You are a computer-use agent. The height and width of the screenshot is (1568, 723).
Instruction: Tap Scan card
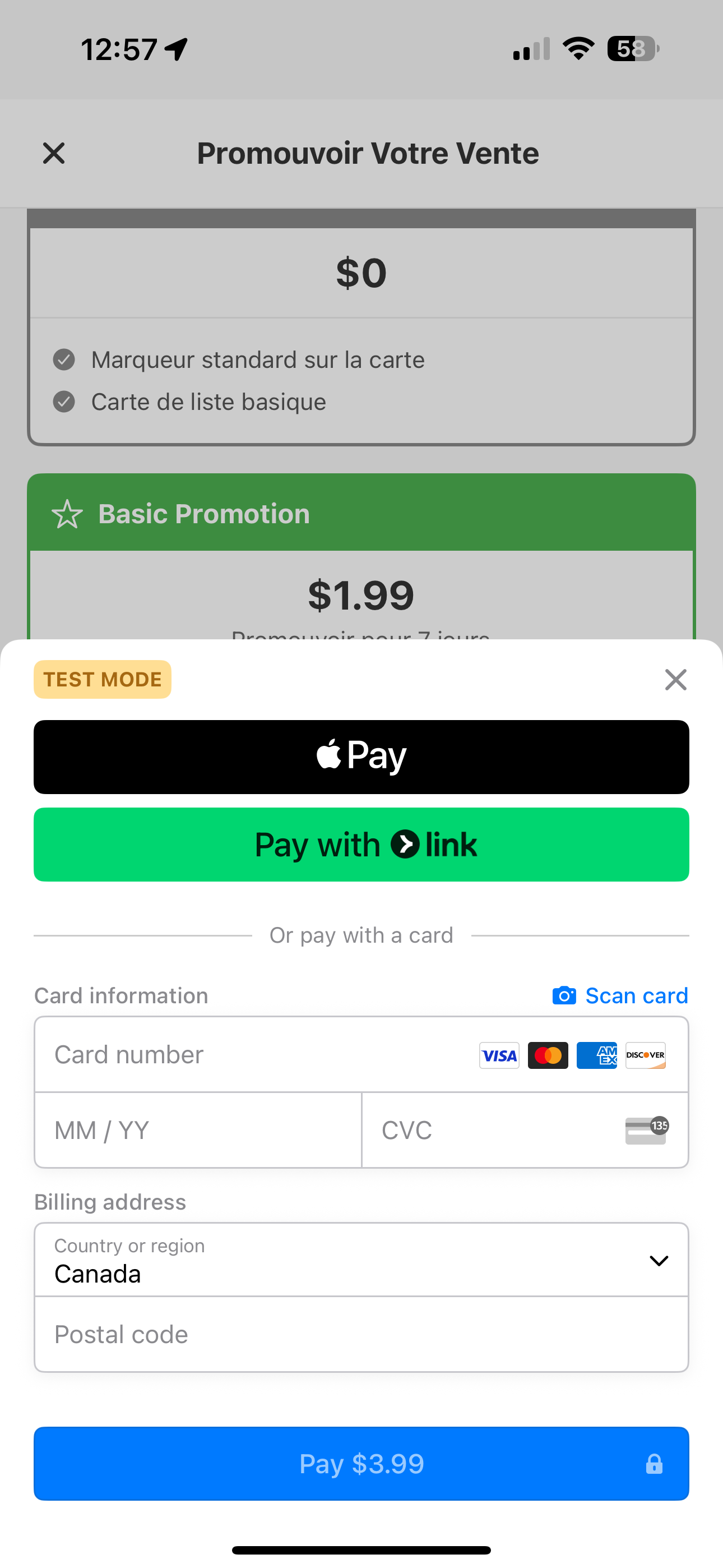pos(620,996)
